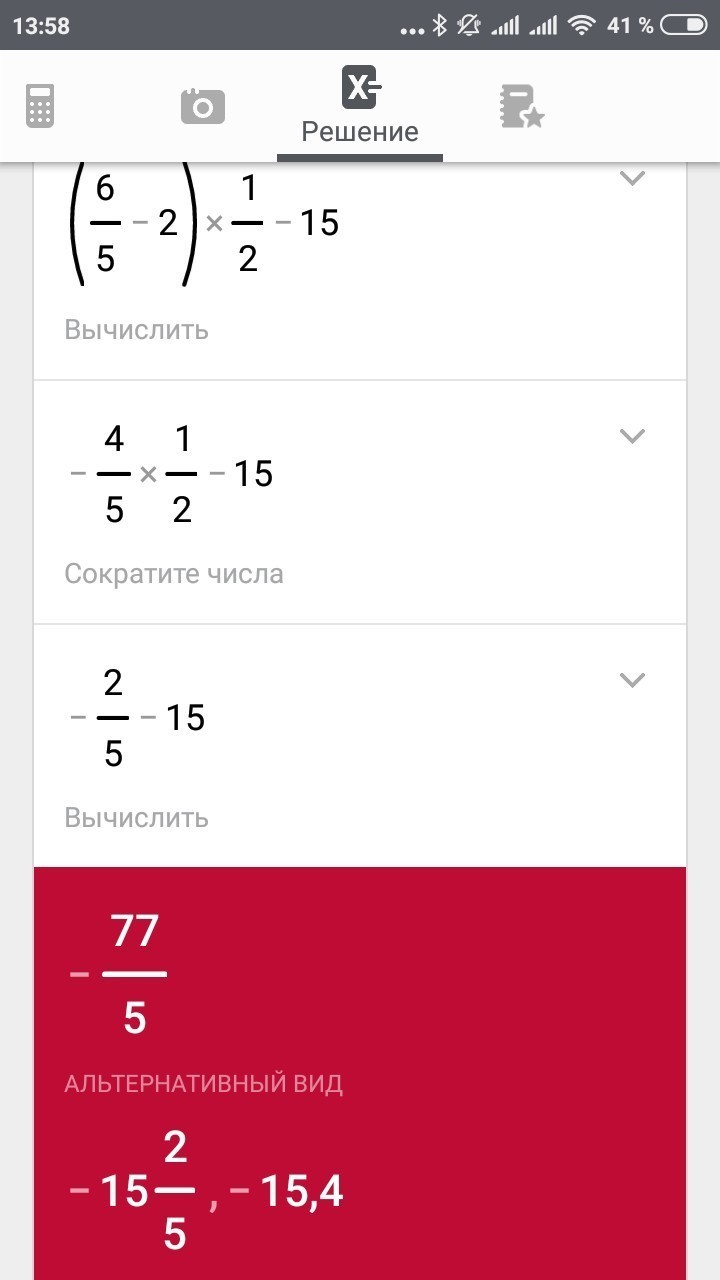The image size is (720, 1280).
Task: Expand the Сократите числа step
Action: click(x=631, y=435)
